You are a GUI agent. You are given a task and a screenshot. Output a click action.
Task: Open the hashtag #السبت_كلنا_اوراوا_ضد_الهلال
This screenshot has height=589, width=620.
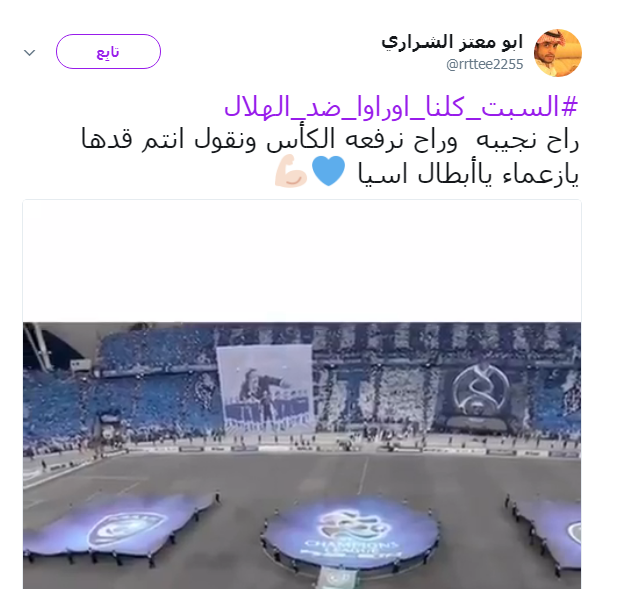click(x=401, y=105)
